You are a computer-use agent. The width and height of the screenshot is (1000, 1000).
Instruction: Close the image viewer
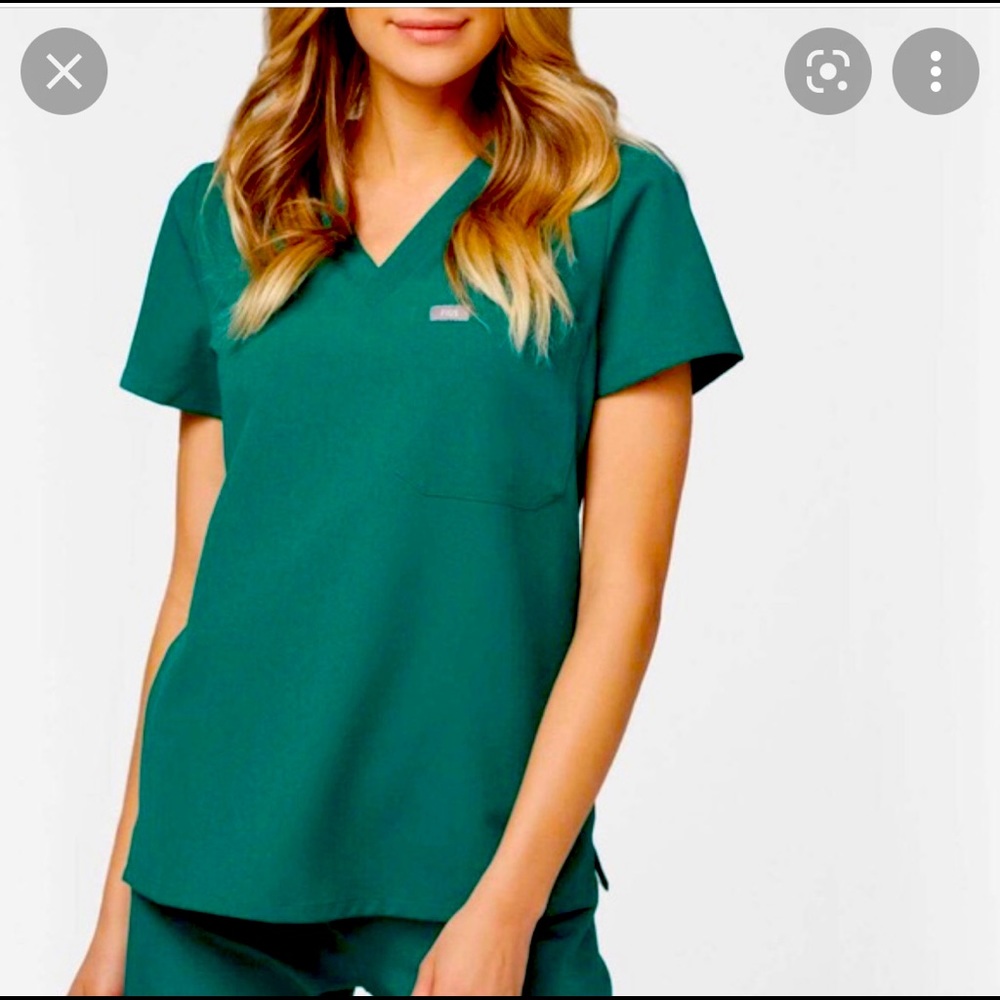[x=64, y=71]
